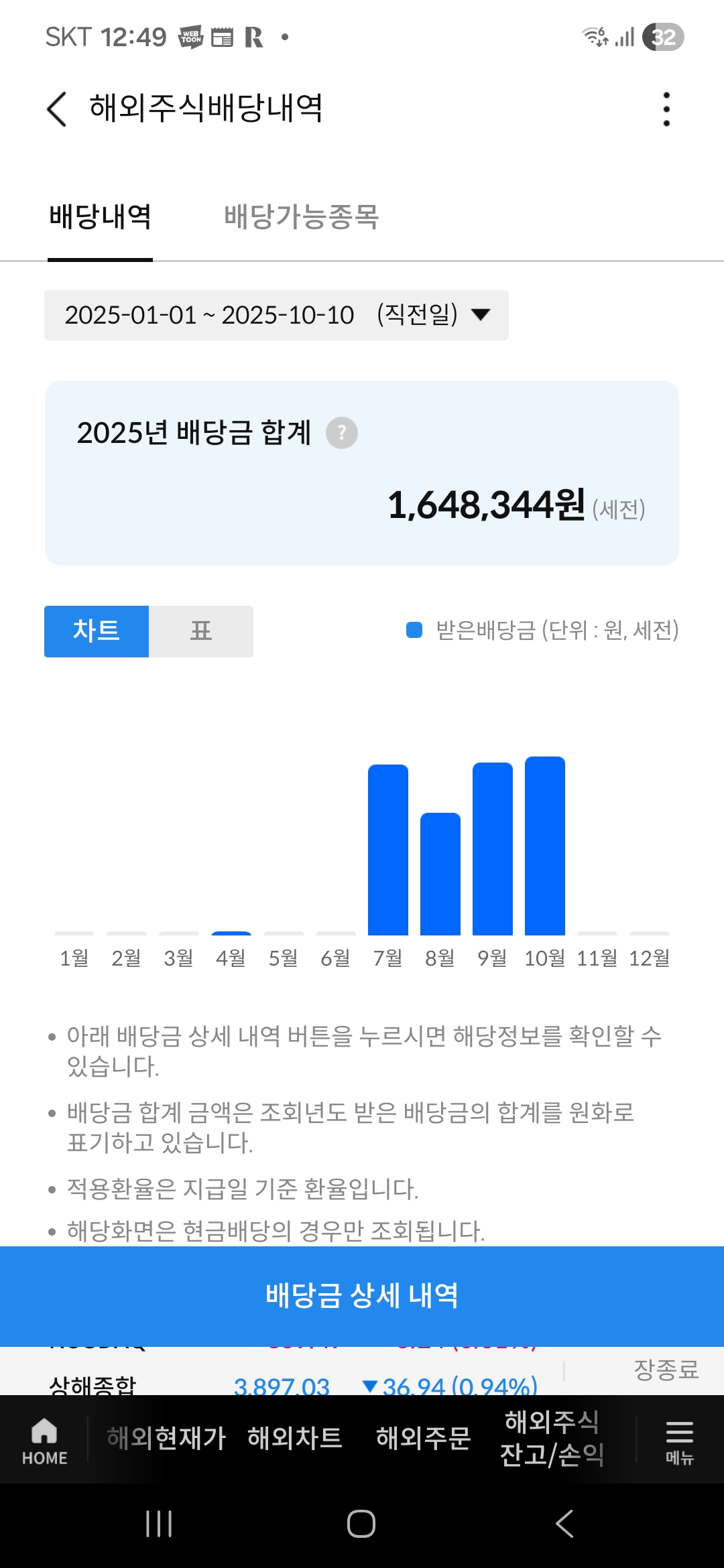Tap the system home button
Screen dimensions: 724x1568
pyautogui.click(x=361, y=1524)
